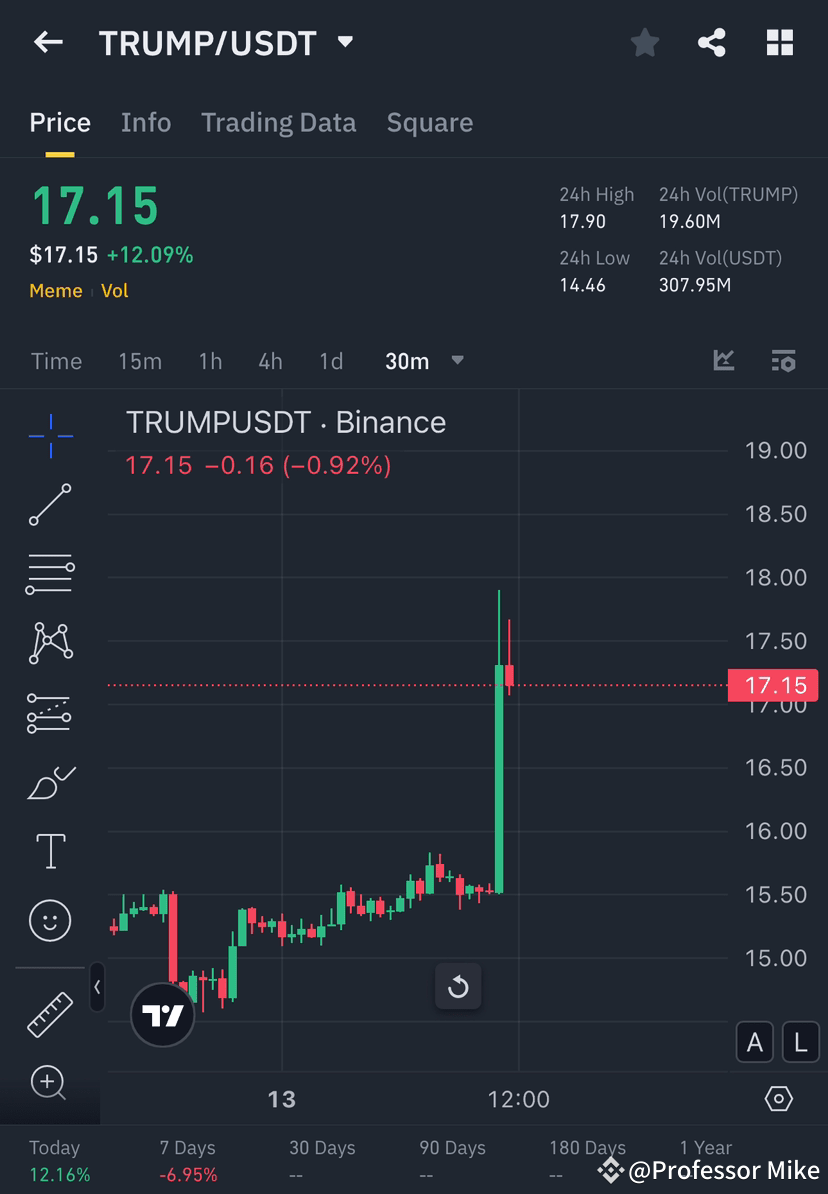
Task: Select the text annotation tool
Action: [x=50, y=851]
